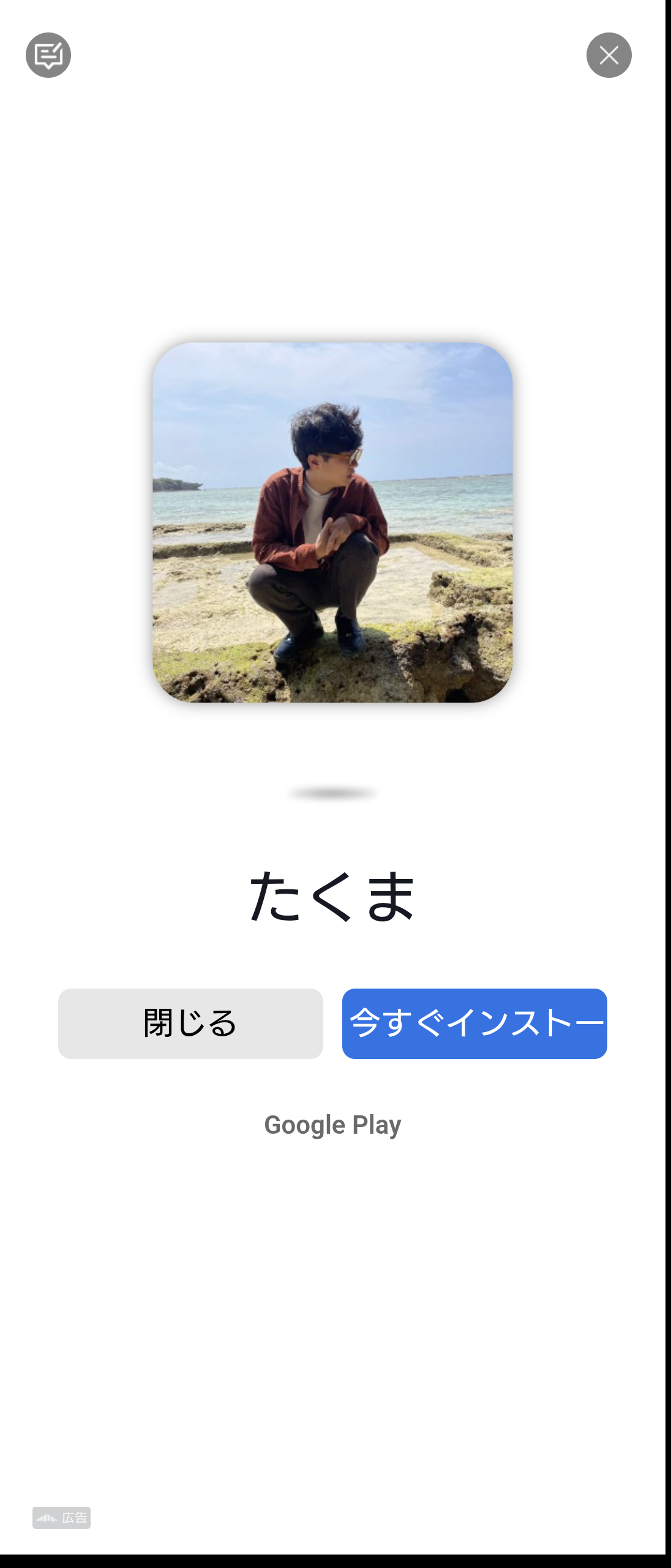Open the ad feedback icon
This screenshot has width=671, height=1568.
(48, 55)
